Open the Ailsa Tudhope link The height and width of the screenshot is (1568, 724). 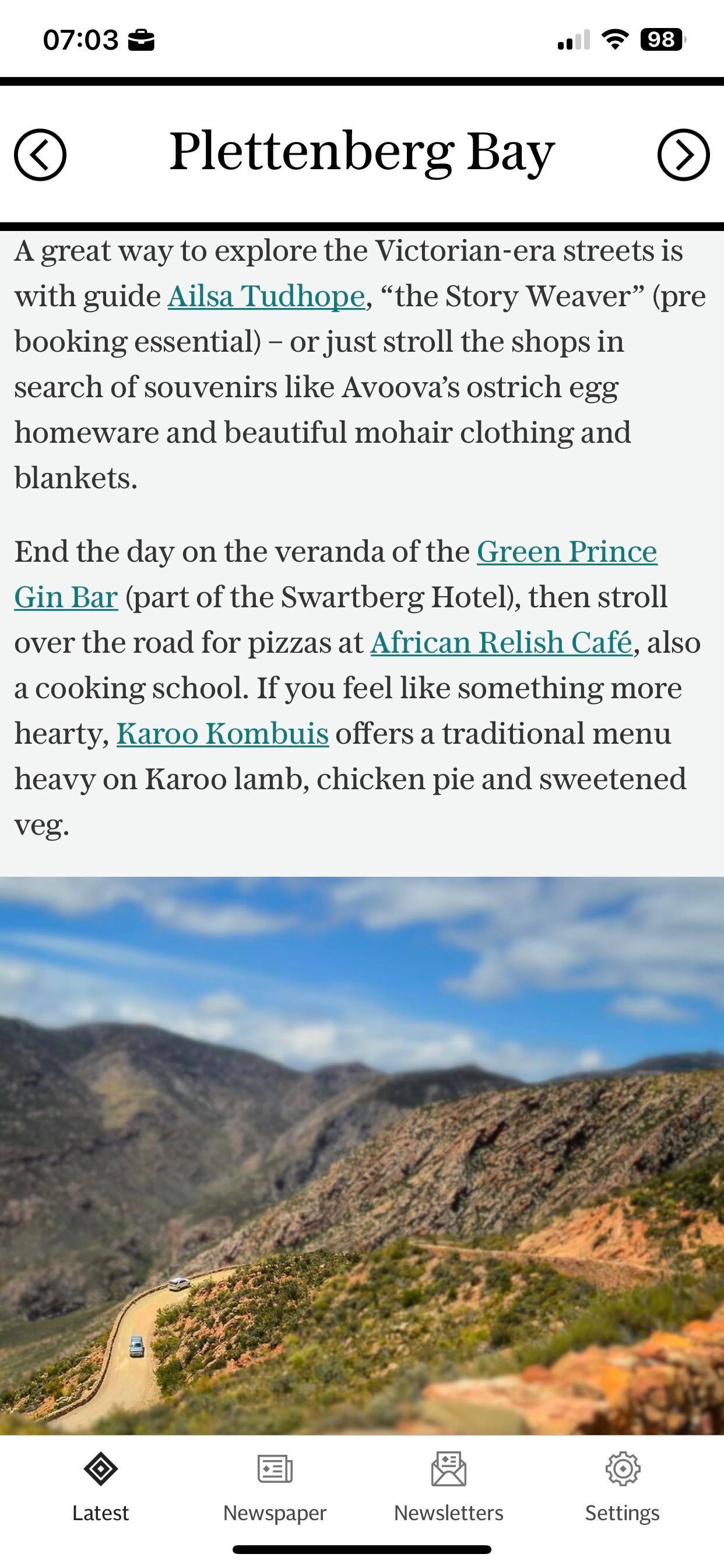266,296
